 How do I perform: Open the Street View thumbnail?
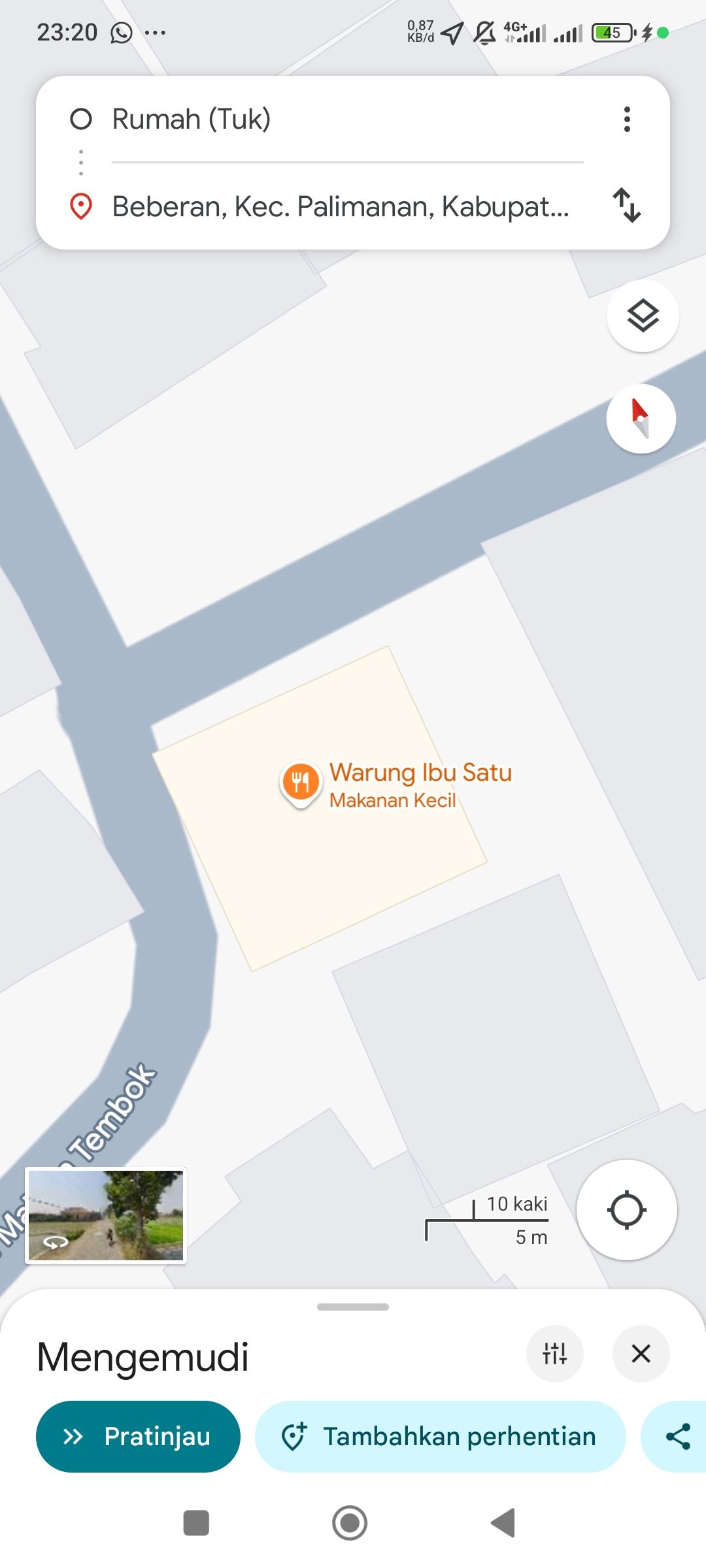click(106, 1215)
